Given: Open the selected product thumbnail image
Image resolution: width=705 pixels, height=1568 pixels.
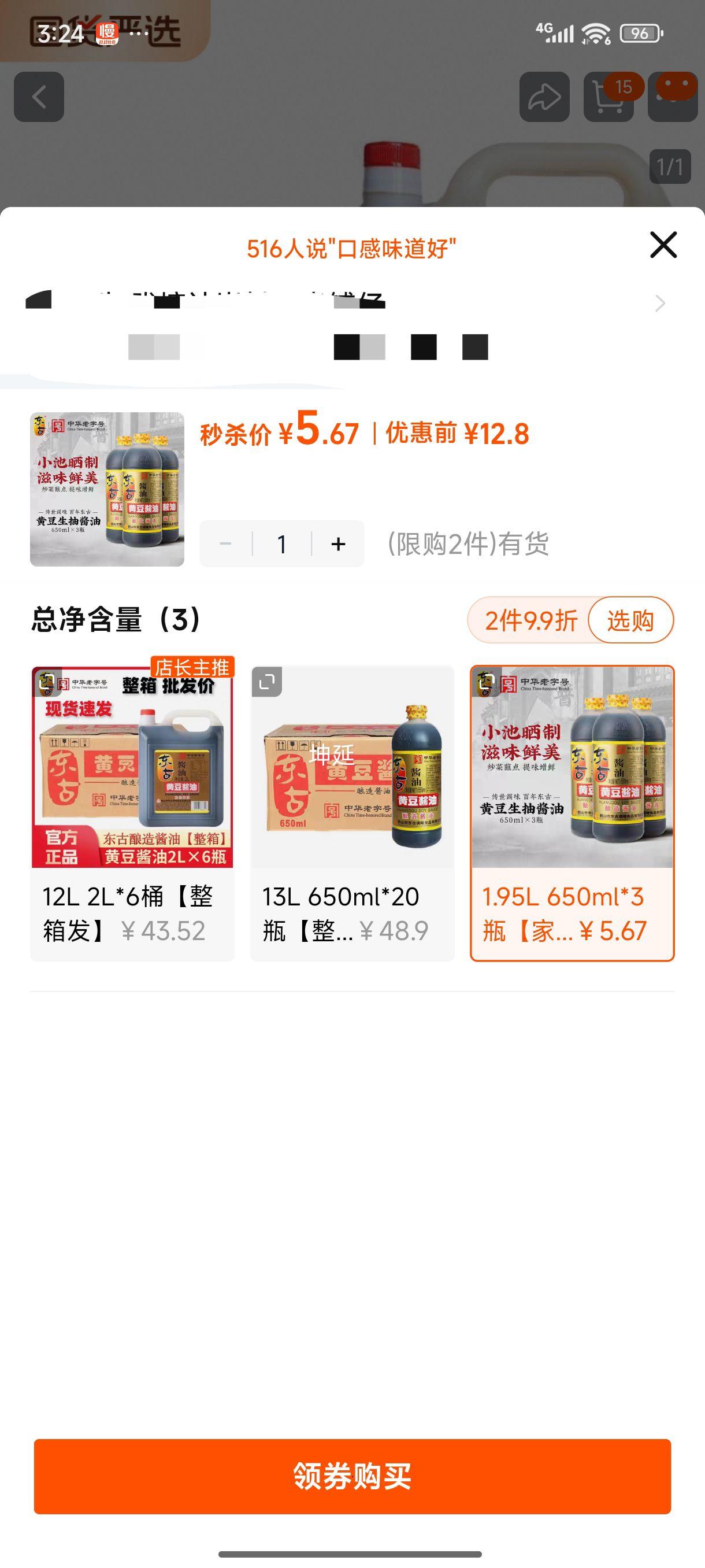Looking at the screenshot, I should pos(107,489).
